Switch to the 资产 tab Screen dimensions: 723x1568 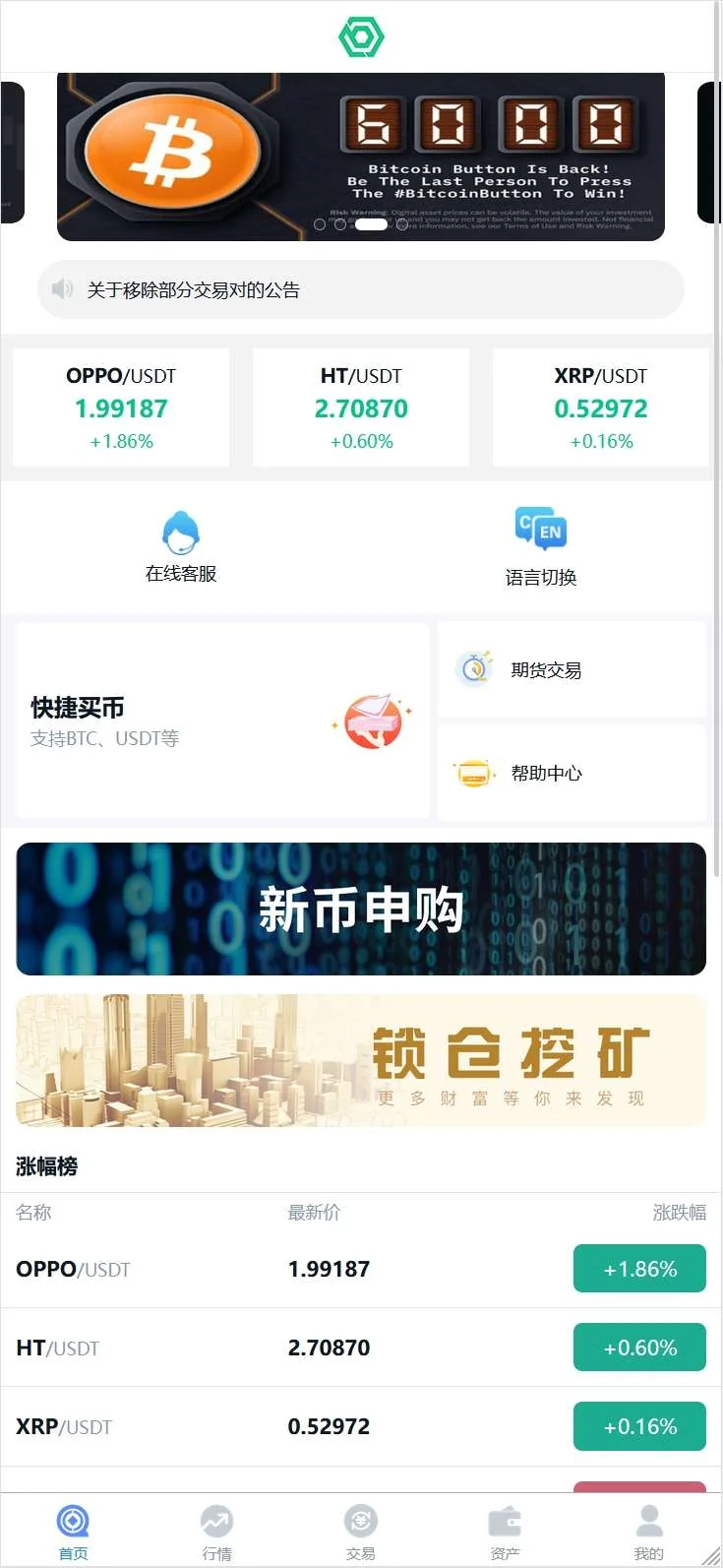[505, 1532]
